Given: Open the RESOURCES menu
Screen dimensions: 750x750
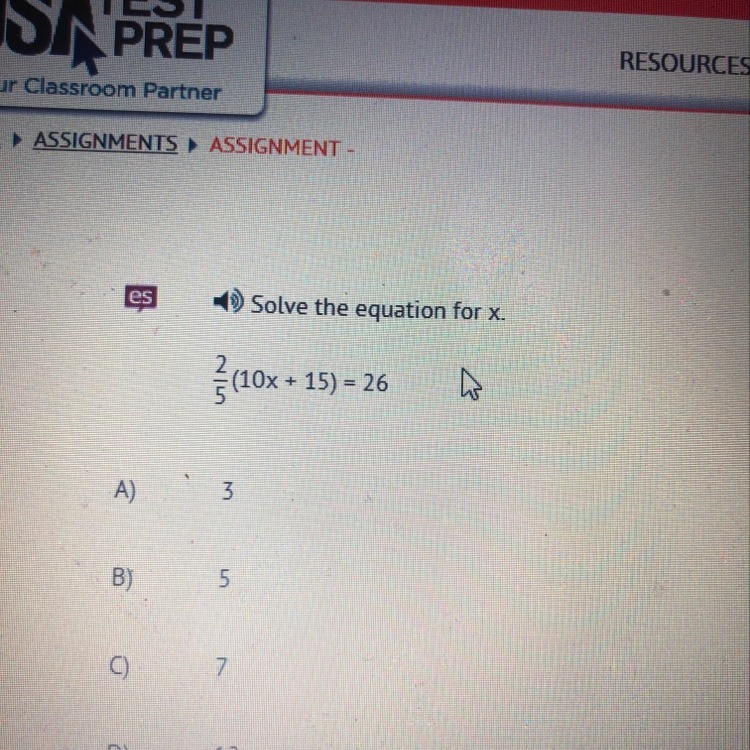Looking at the screenshot, I should coord(683,62).
